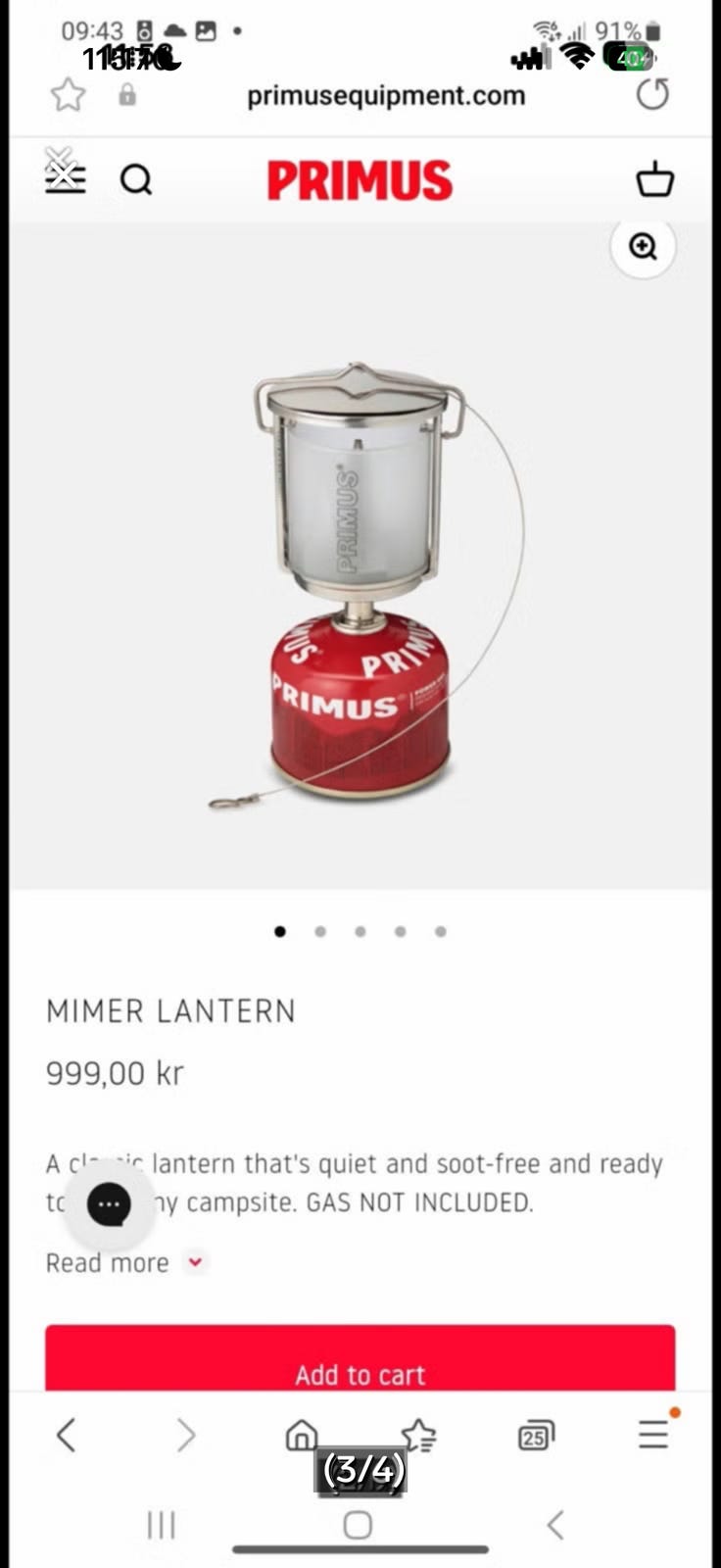721x1568 pixels.
Task: Tap the system home button
Action: [x=358, y=1525]
